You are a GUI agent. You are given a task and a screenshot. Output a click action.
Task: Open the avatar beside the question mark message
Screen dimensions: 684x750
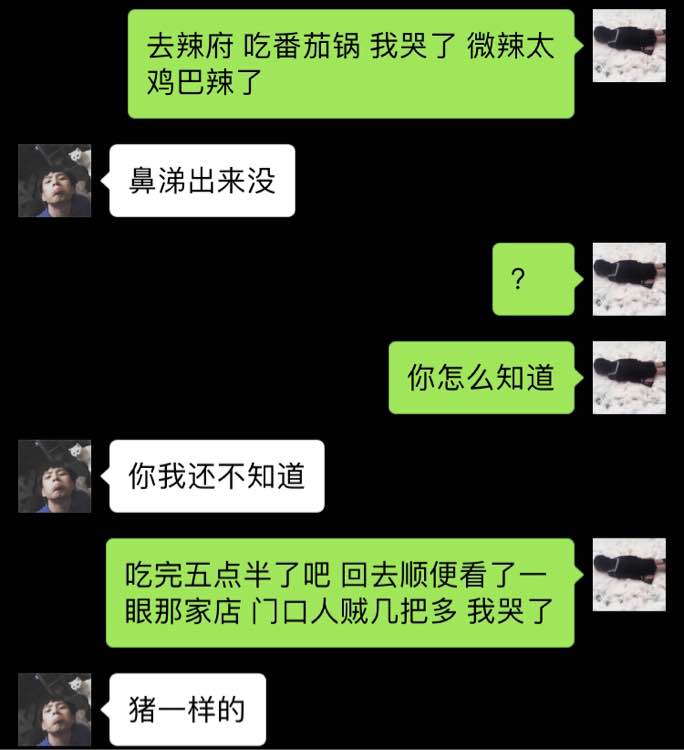click(629, 279)
